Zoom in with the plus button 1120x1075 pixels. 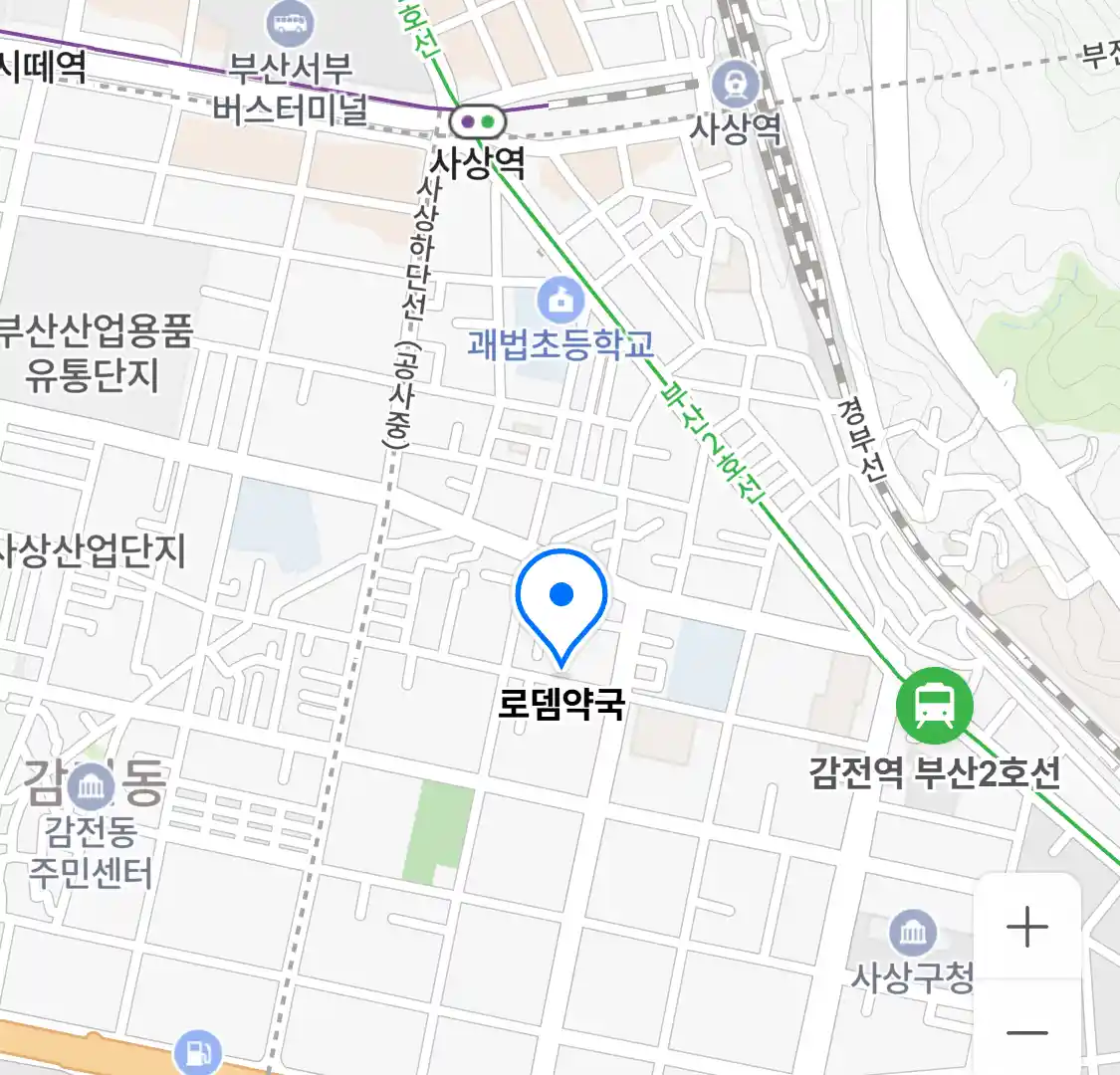pos(1026,928)
